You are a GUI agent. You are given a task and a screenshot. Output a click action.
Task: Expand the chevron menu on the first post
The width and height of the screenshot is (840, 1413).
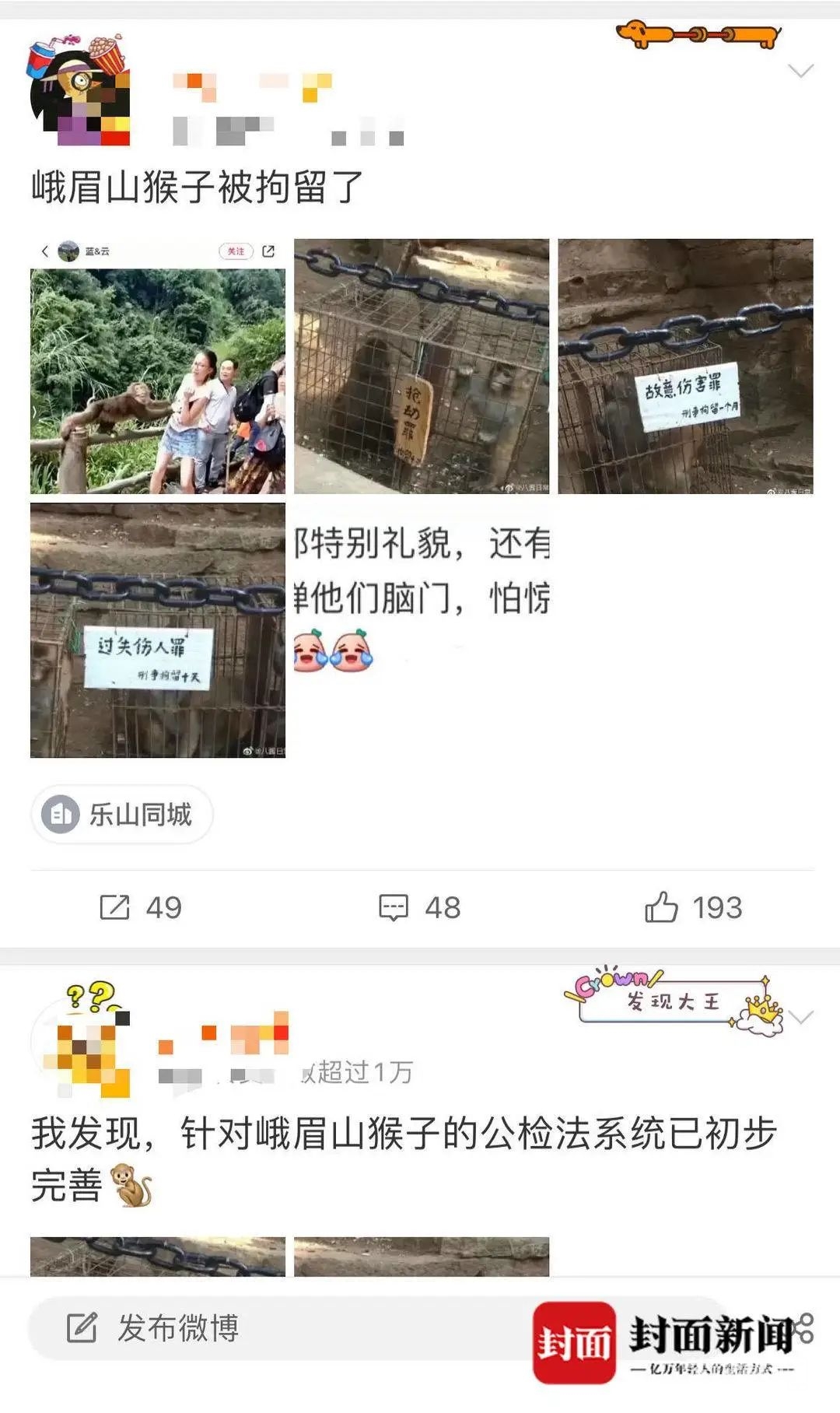801,70
